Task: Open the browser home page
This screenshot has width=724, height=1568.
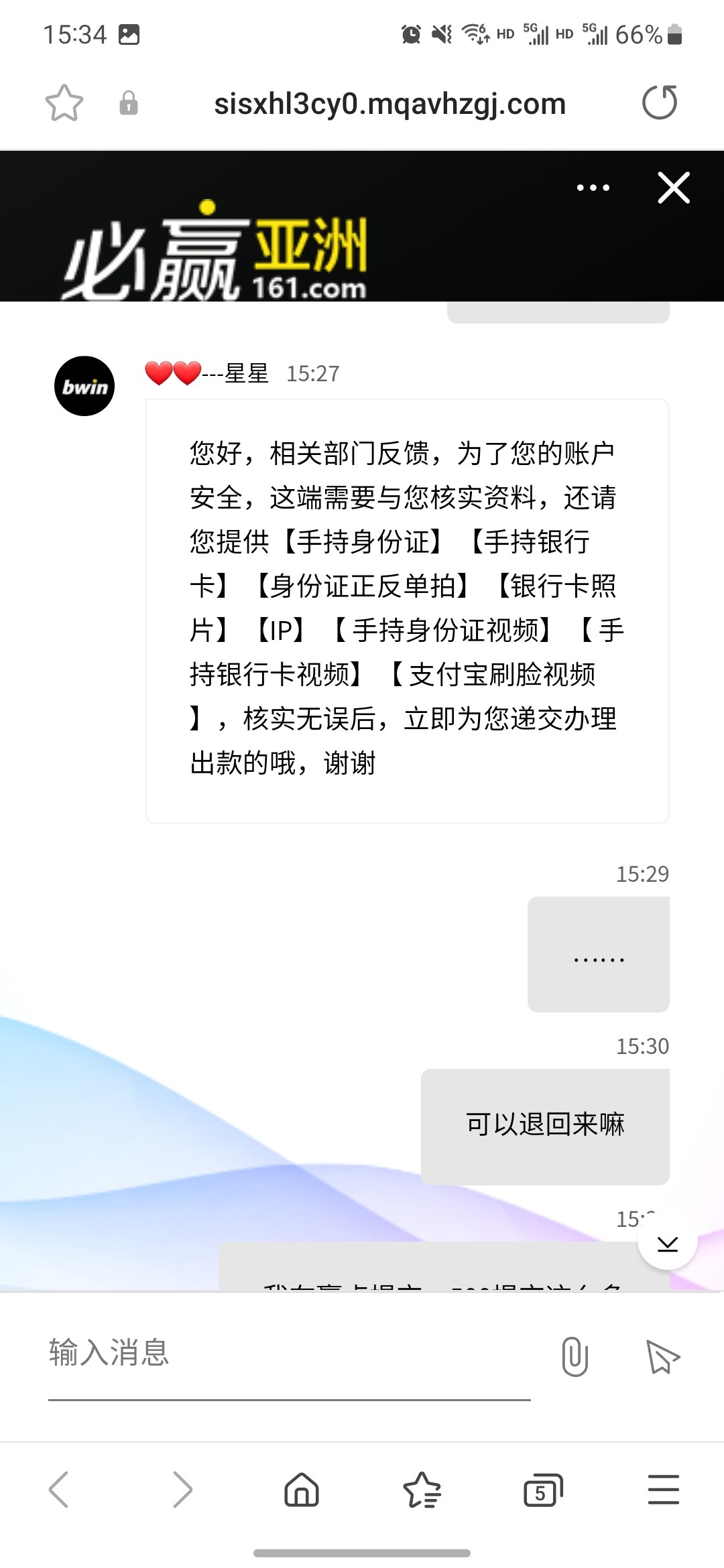Action: [x=302, y=1490]
